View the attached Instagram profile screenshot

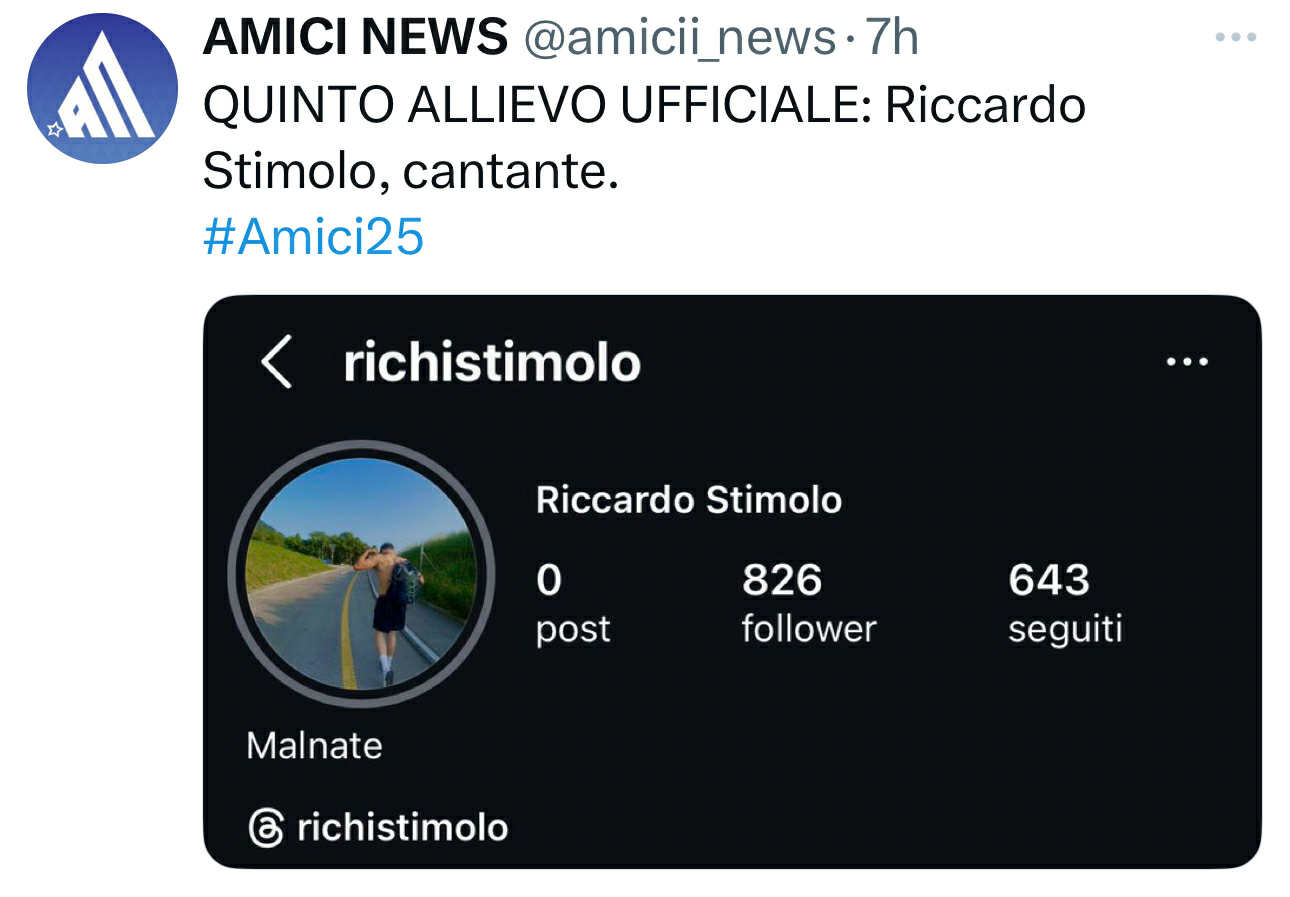click(x=731, y=581)
